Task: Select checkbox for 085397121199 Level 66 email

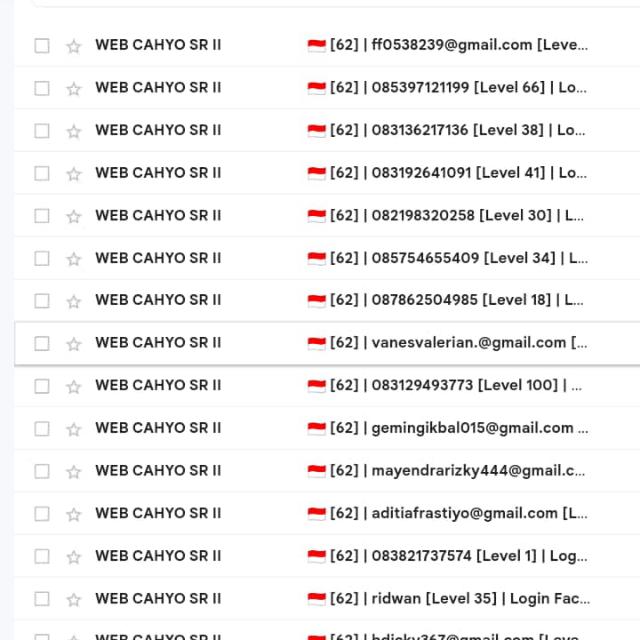Action: tap(41, 88)
